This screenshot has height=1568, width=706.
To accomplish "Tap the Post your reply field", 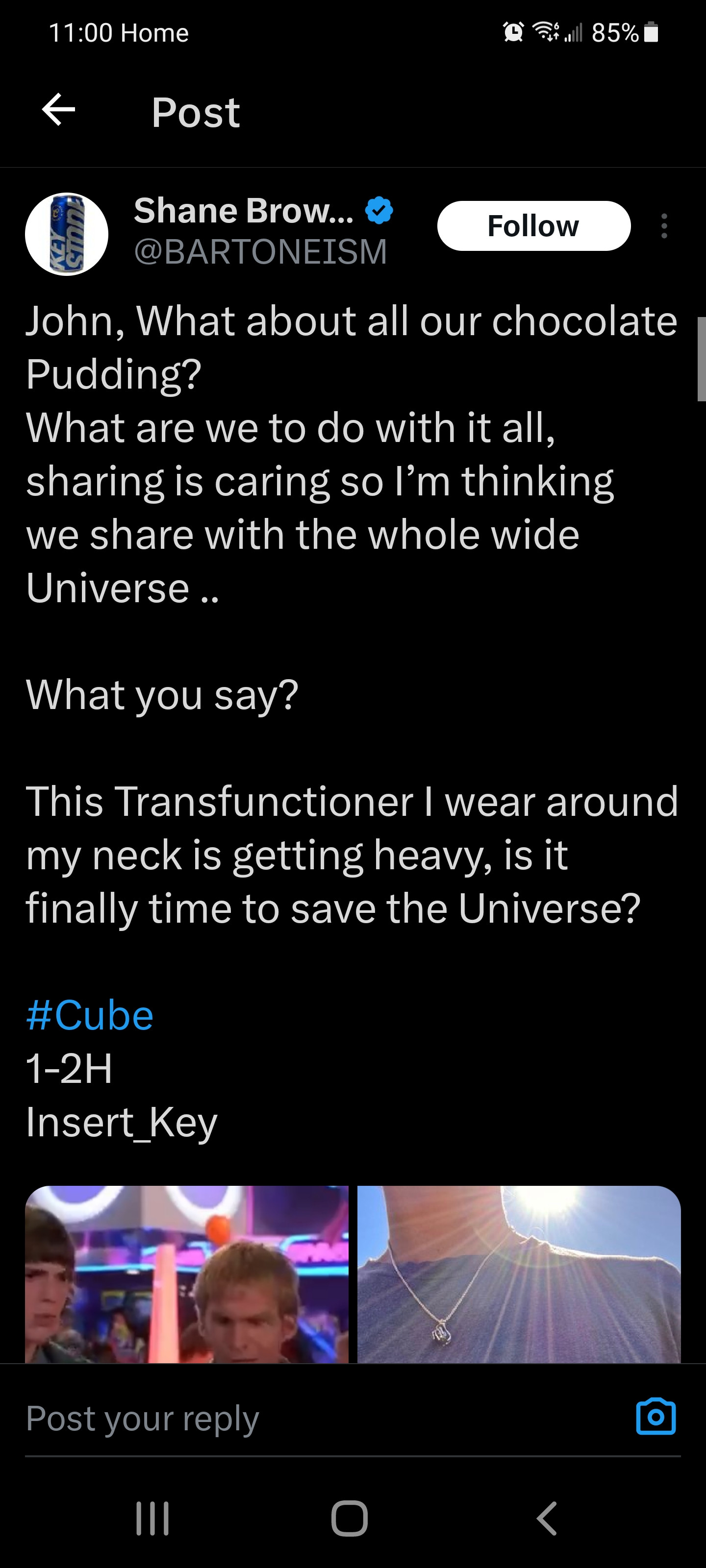I will [304, 1418].
